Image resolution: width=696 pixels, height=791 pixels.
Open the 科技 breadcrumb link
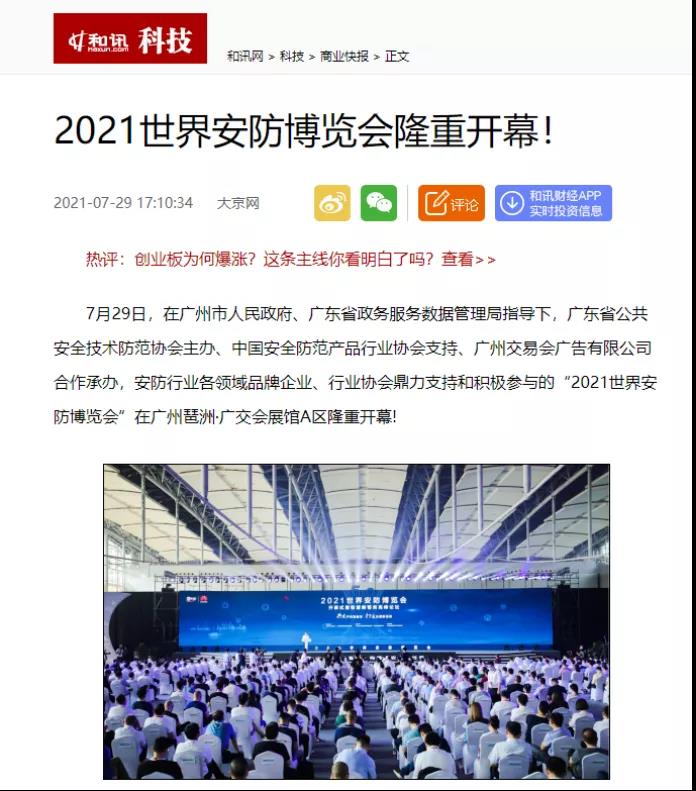coord(292,56)
